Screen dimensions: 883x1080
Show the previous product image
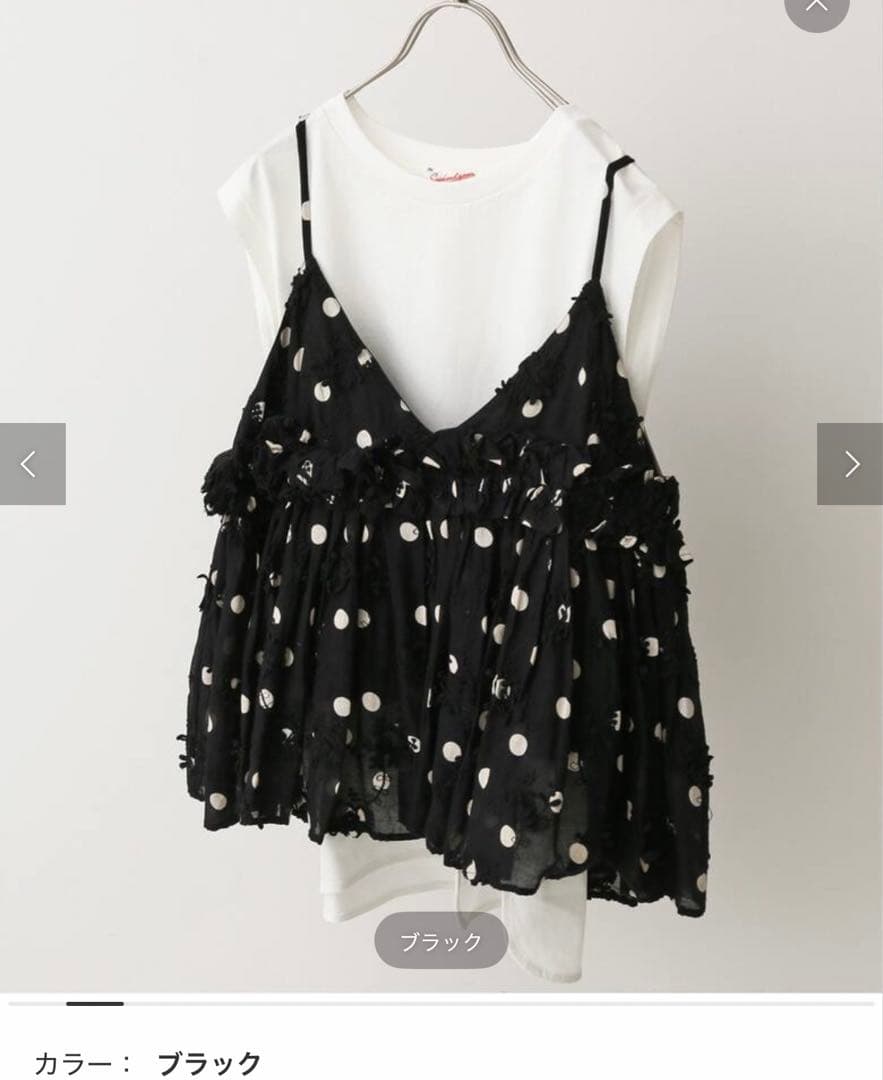[x=32, y=464]
